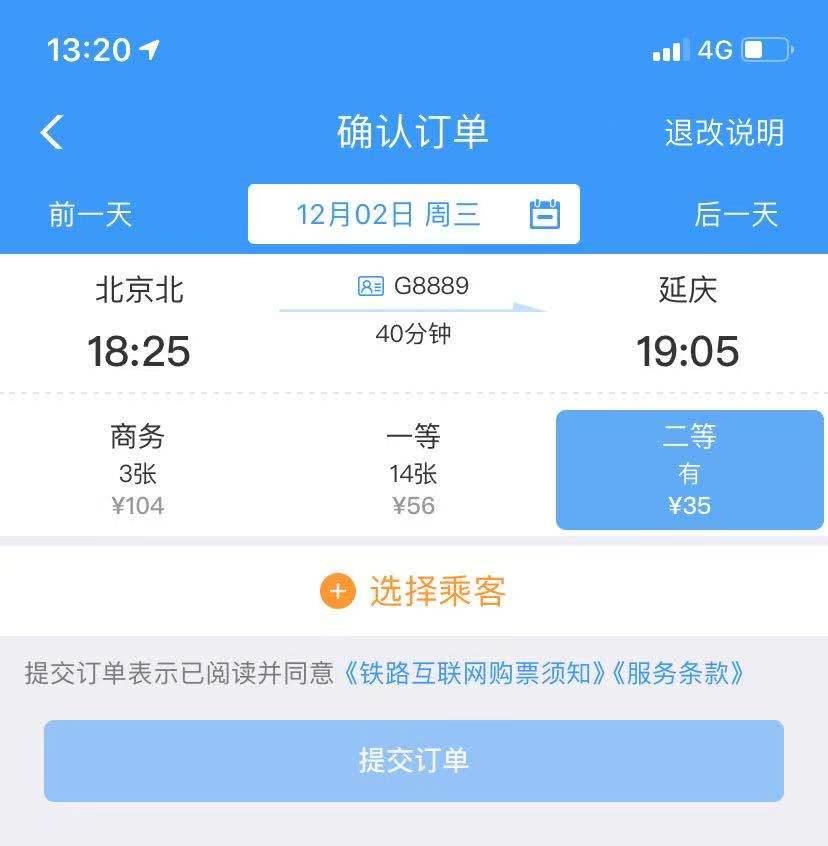
Task: Switch to 后一天 next day
Action: click(x=736, y=214)
